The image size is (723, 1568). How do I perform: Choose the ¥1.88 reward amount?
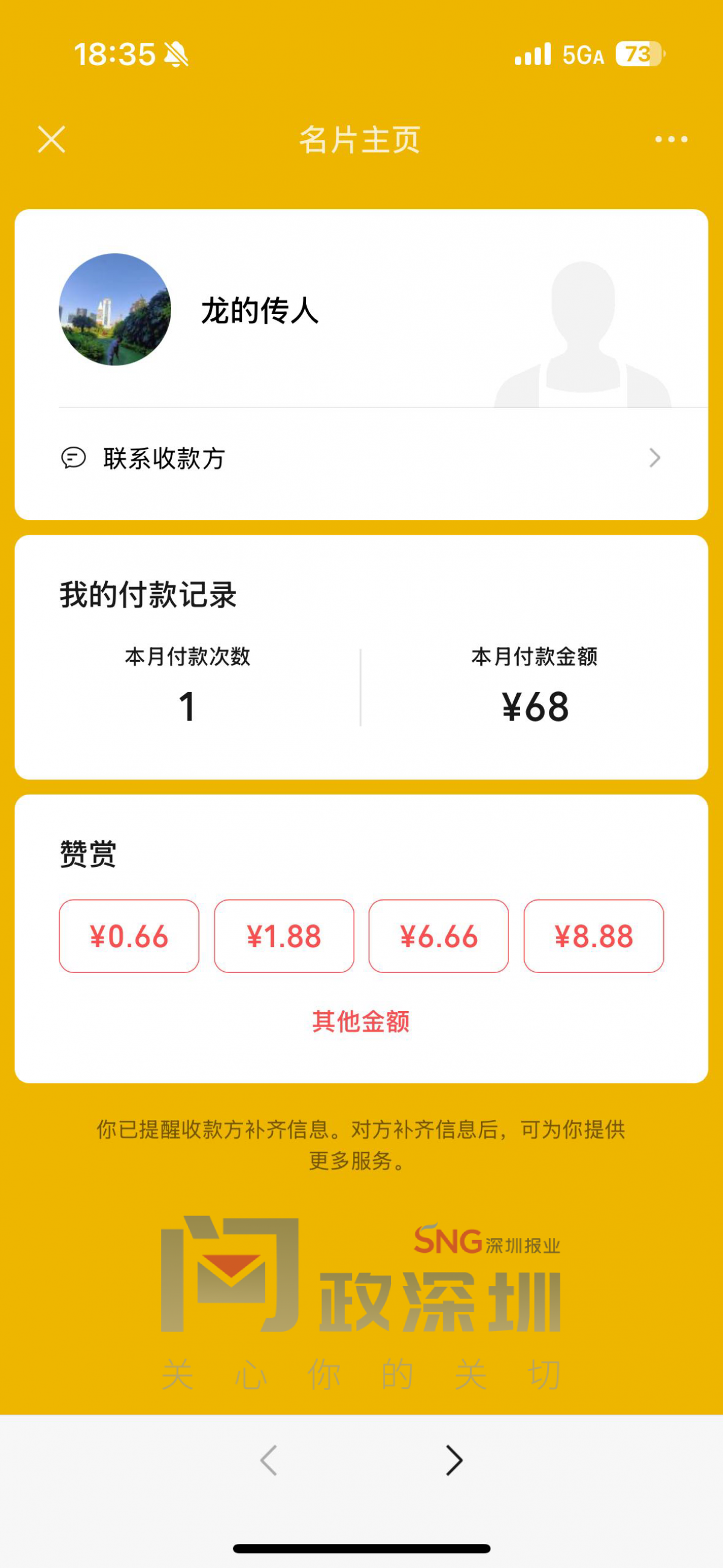(x=284, y=936)
